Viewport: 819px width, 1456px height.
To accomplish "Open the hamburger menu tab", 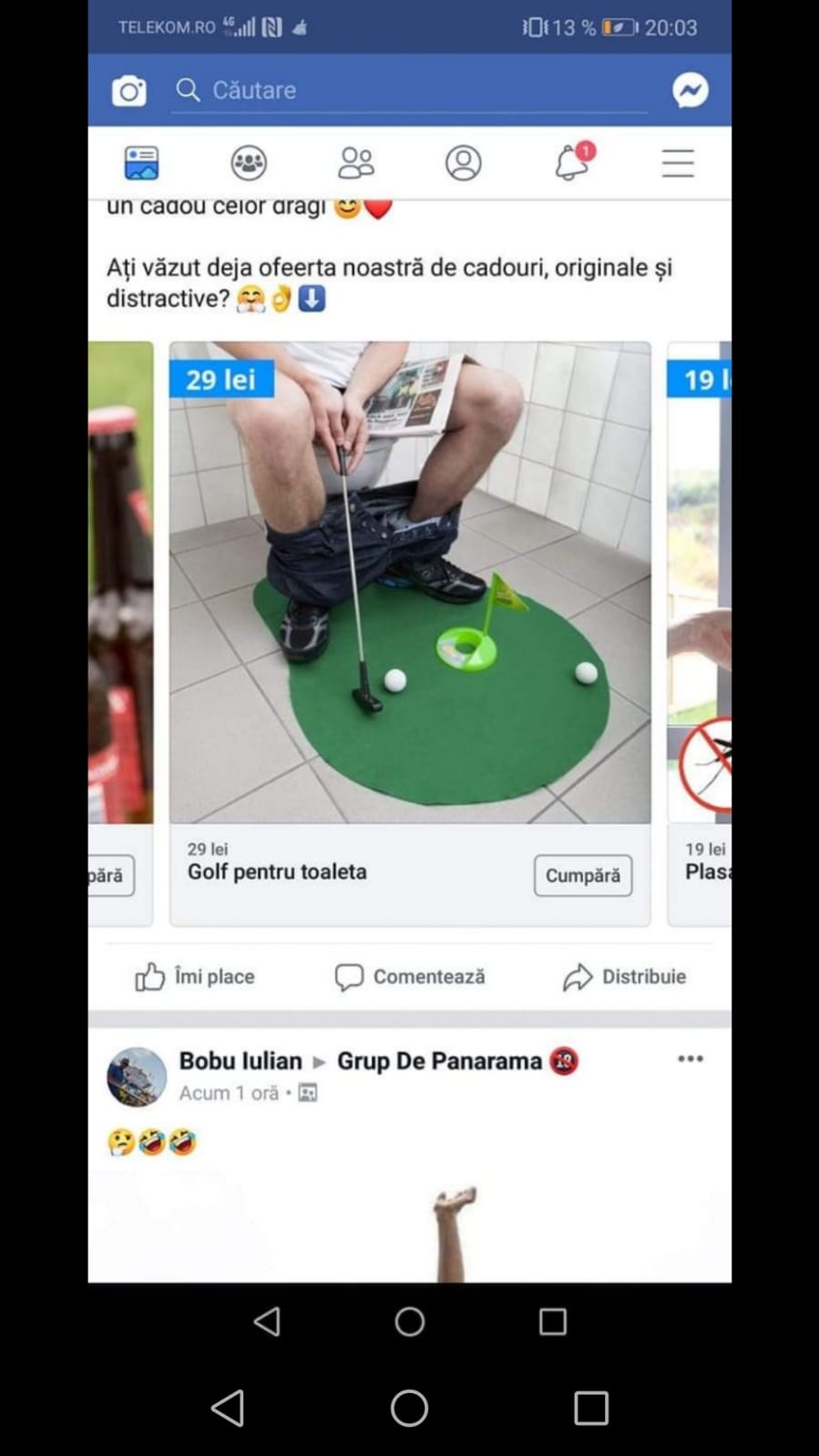I will pos(678,163).
